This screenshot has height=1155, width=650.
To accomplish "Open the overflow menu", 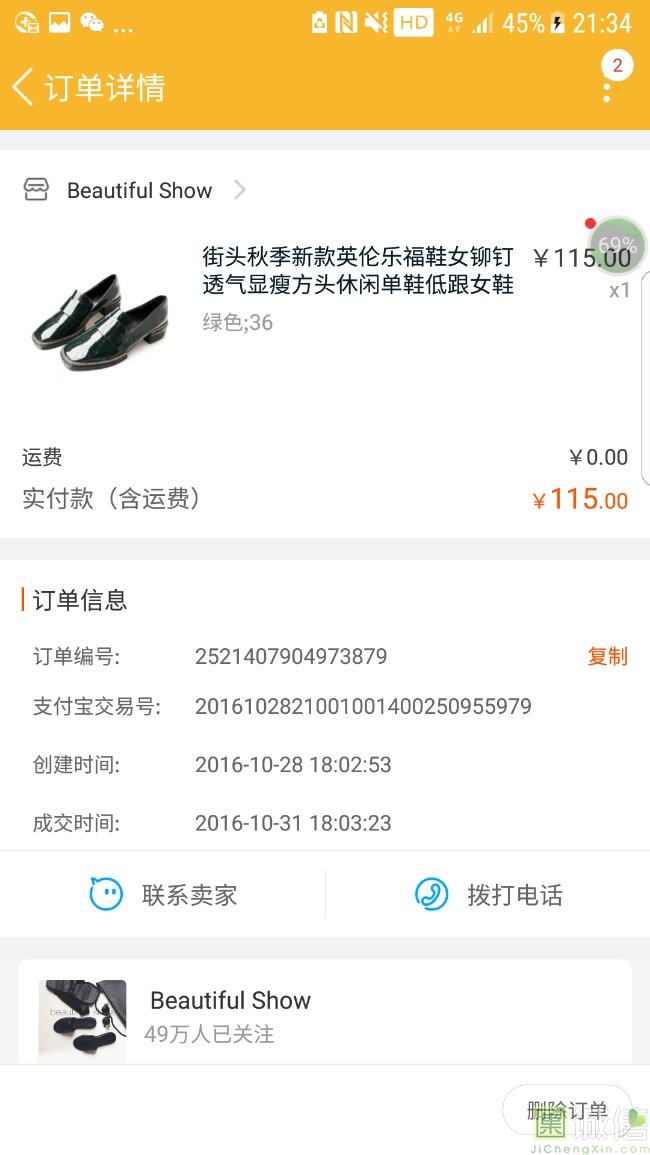I will click(607, 89).
